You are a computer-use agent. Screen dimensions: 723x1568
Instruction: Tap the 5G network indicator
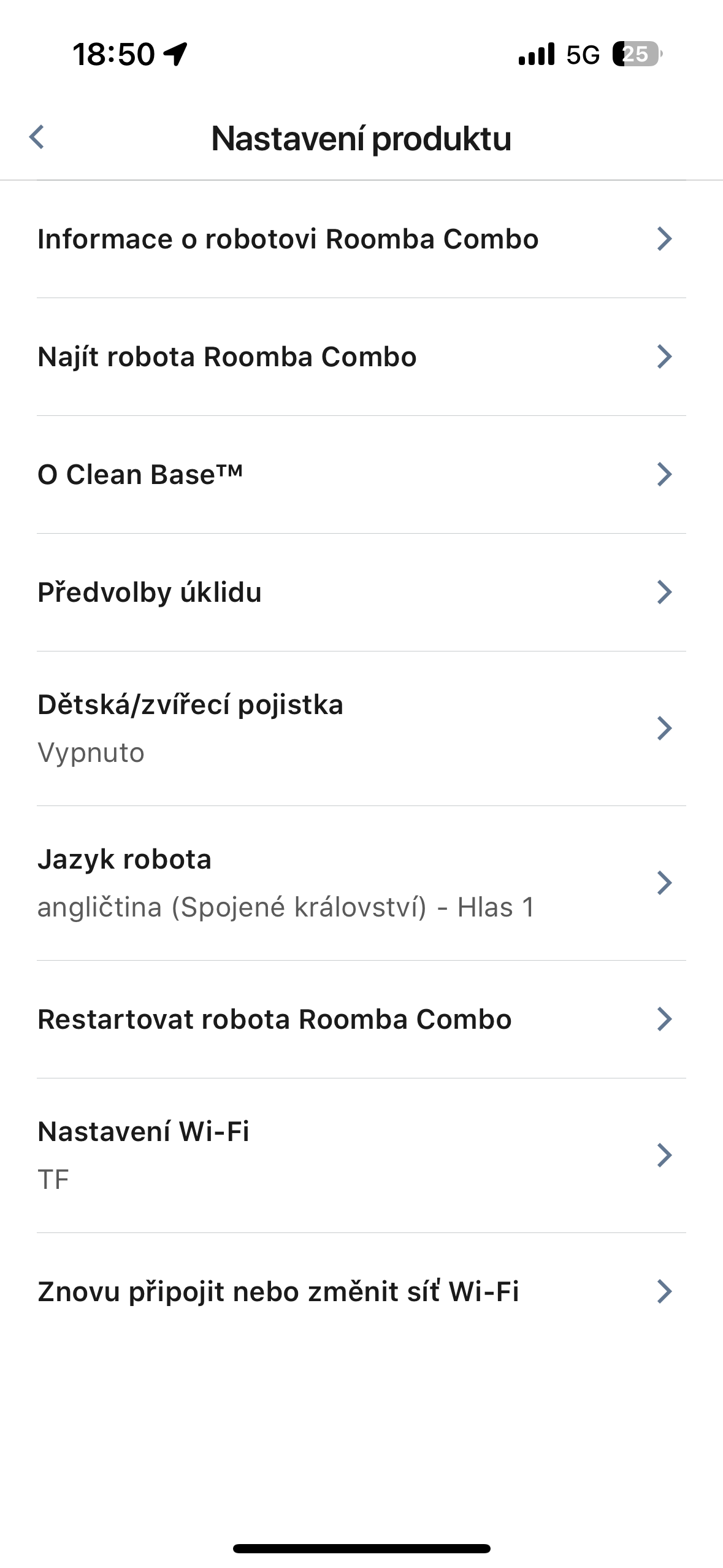coord(583,55)
